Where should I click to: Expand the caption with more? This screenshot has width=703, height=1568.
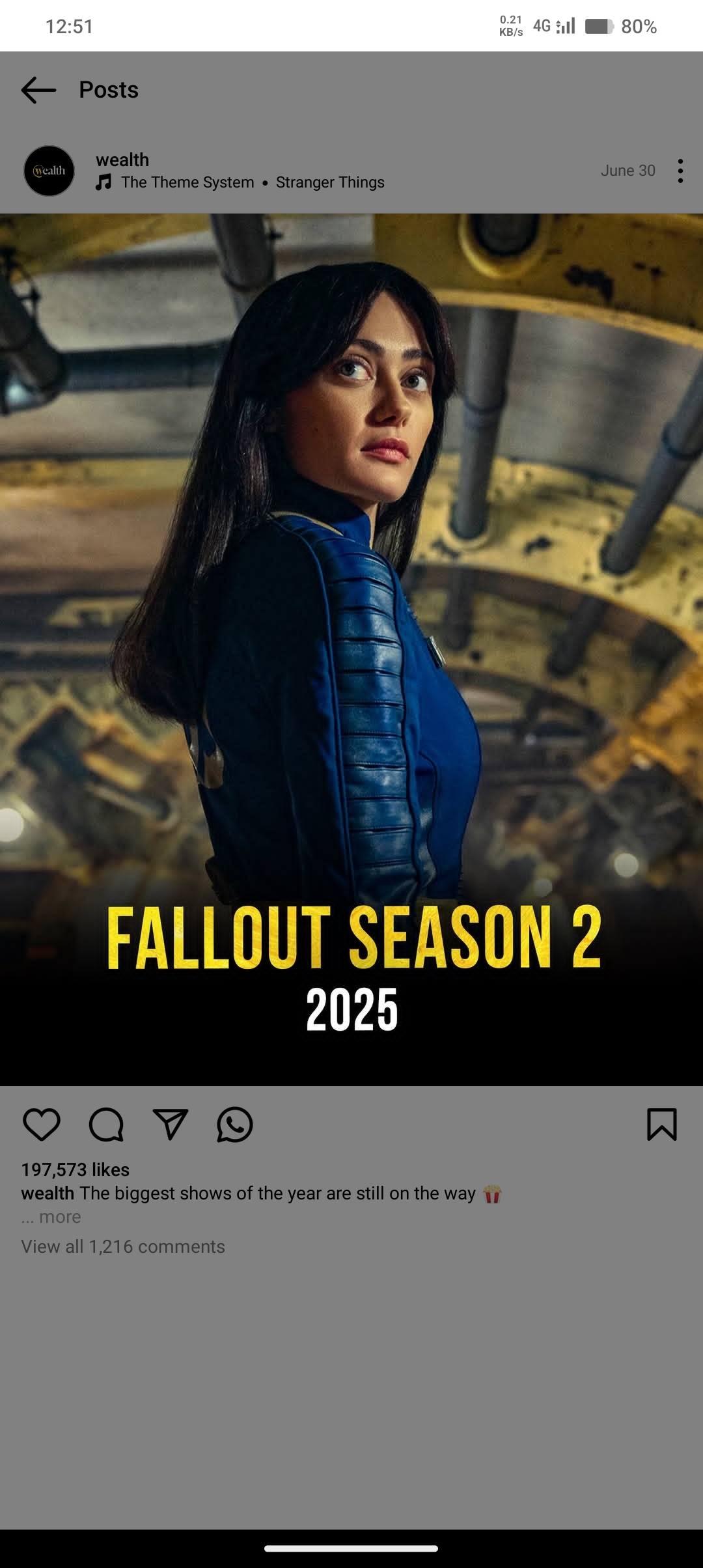click(x=60, y=1216)
